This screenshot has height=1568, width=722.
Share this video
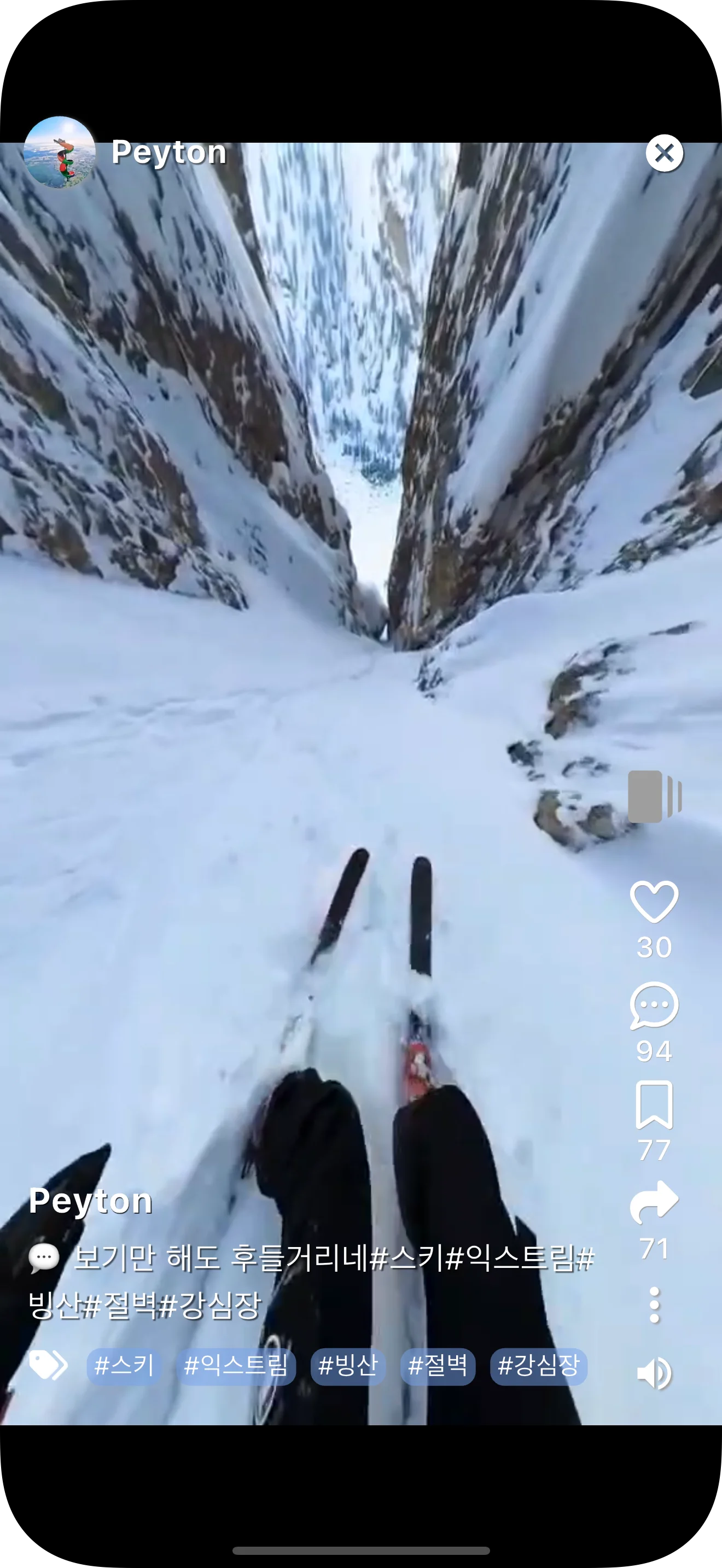pos(654,1202)
